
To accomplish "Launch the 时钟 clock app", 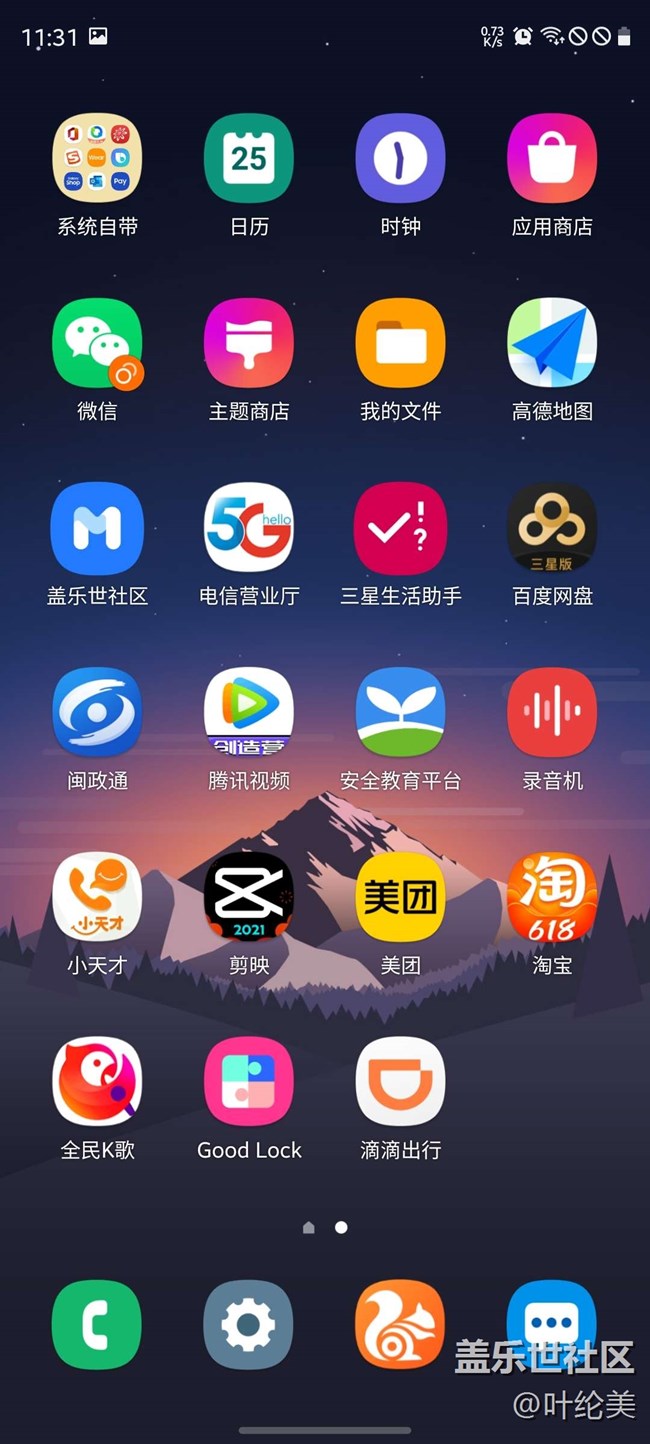I will 400,158.
